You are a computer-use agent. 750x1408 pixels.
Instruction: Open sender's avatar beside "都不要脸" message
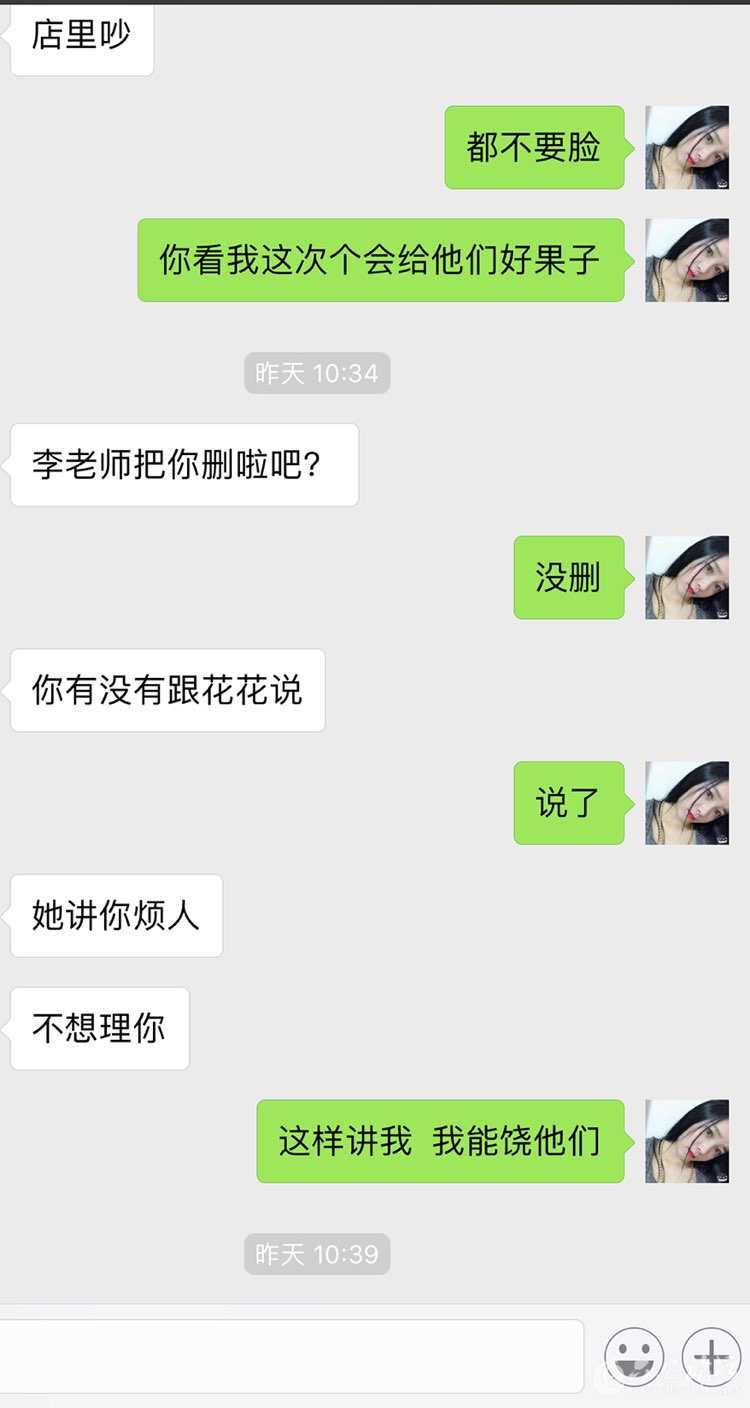(x=687, y=147)
